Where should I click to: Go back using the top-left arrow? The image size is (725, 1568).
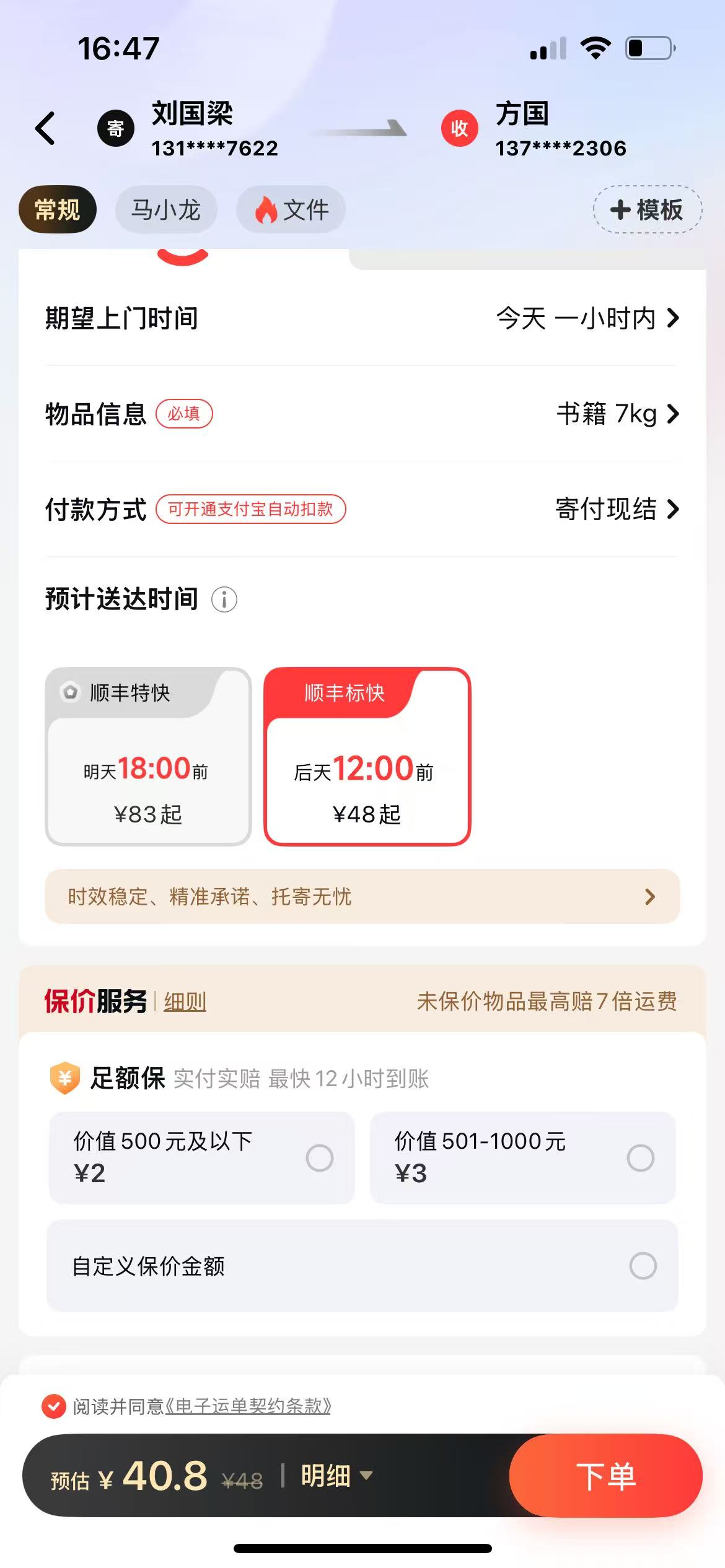[x=45, y=128]
